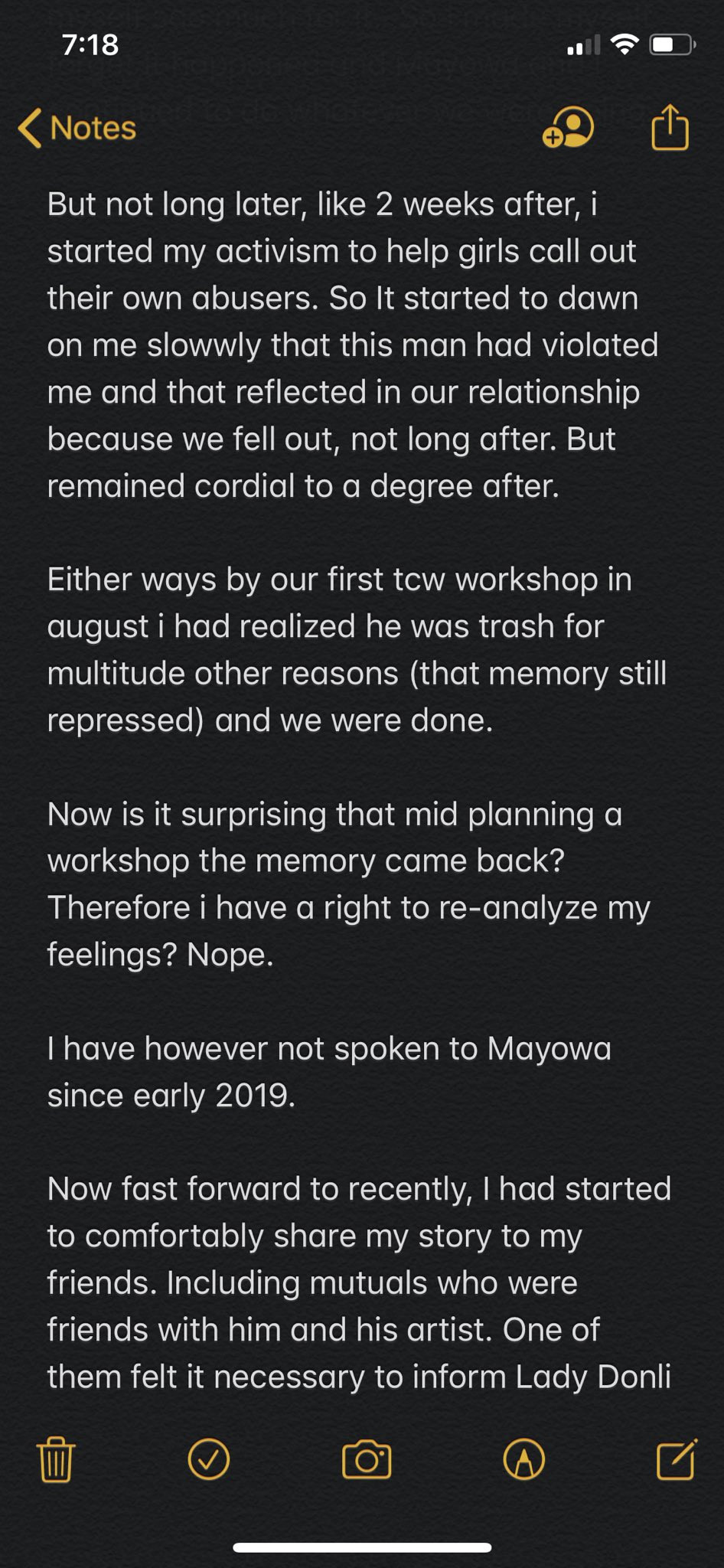Add a checklist with the checkmark icon
This screenshot has height=1568, width=724.
pyautogui.click(x=209, y=1459)
